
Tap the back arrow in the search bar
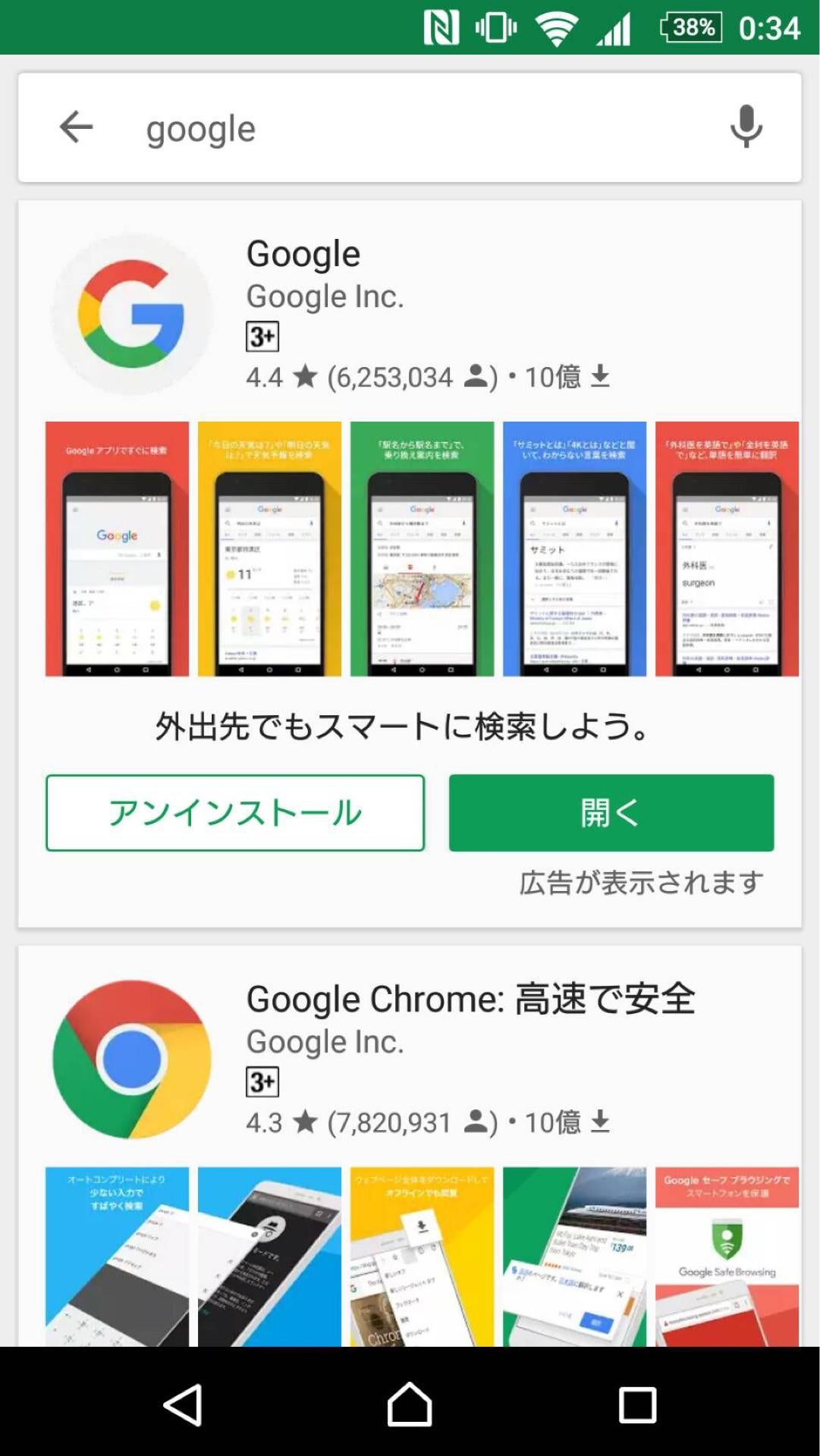click(75, 127)
